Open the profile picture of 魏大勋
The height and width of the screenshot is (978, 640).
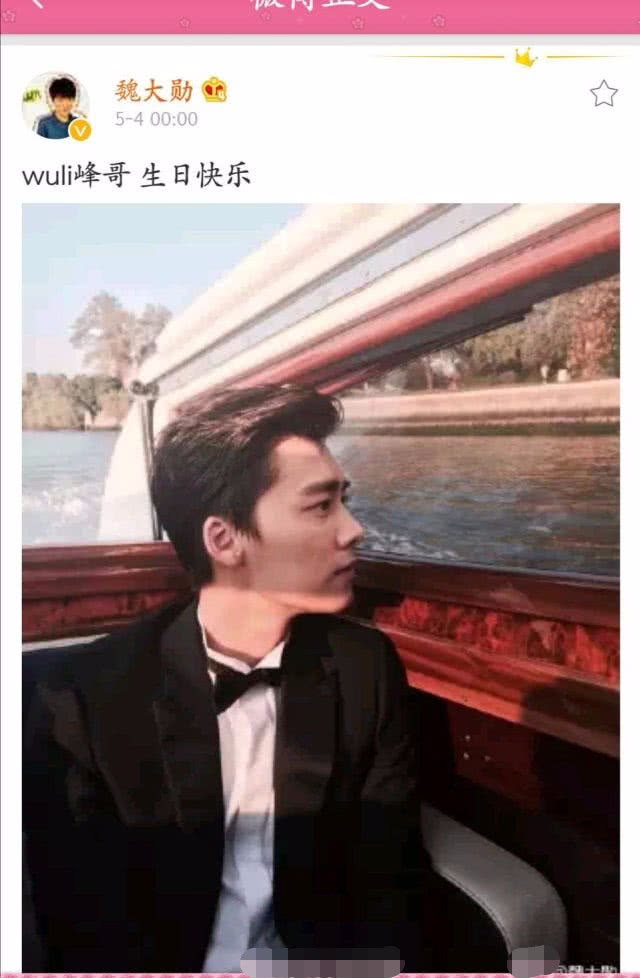tap(55, 105)
